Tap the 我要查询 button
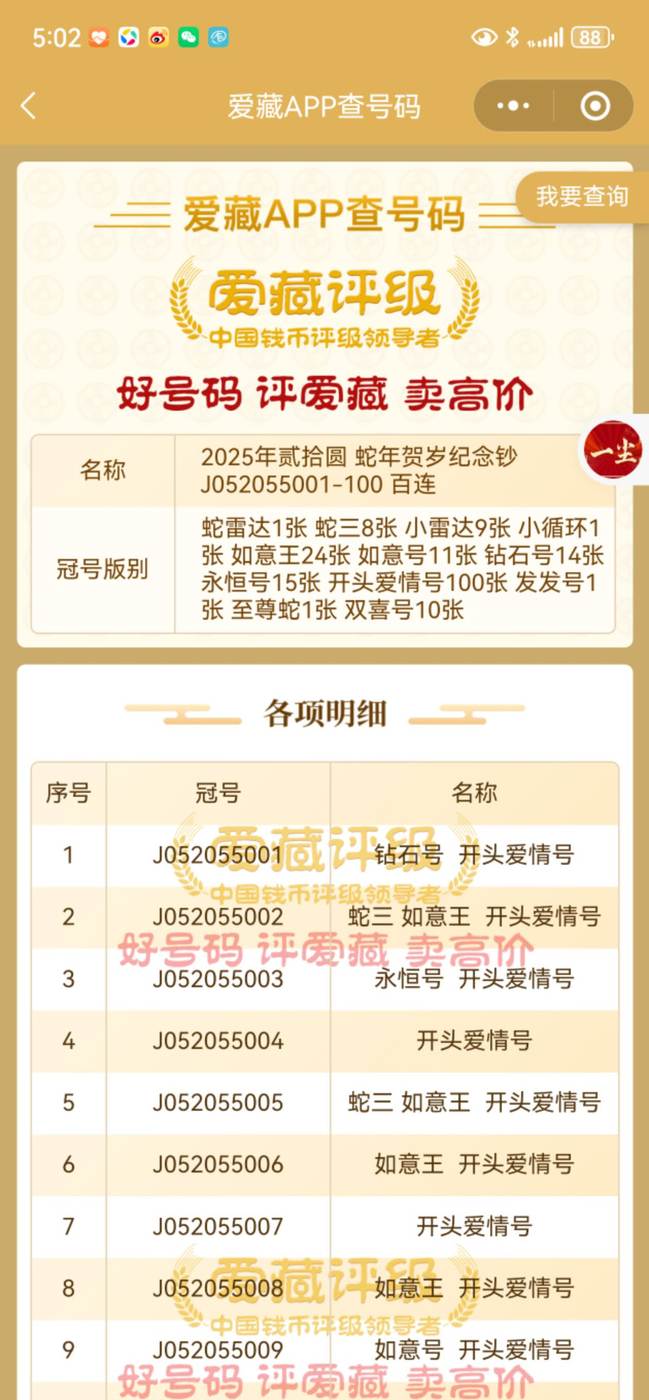 tap(582, 196)
